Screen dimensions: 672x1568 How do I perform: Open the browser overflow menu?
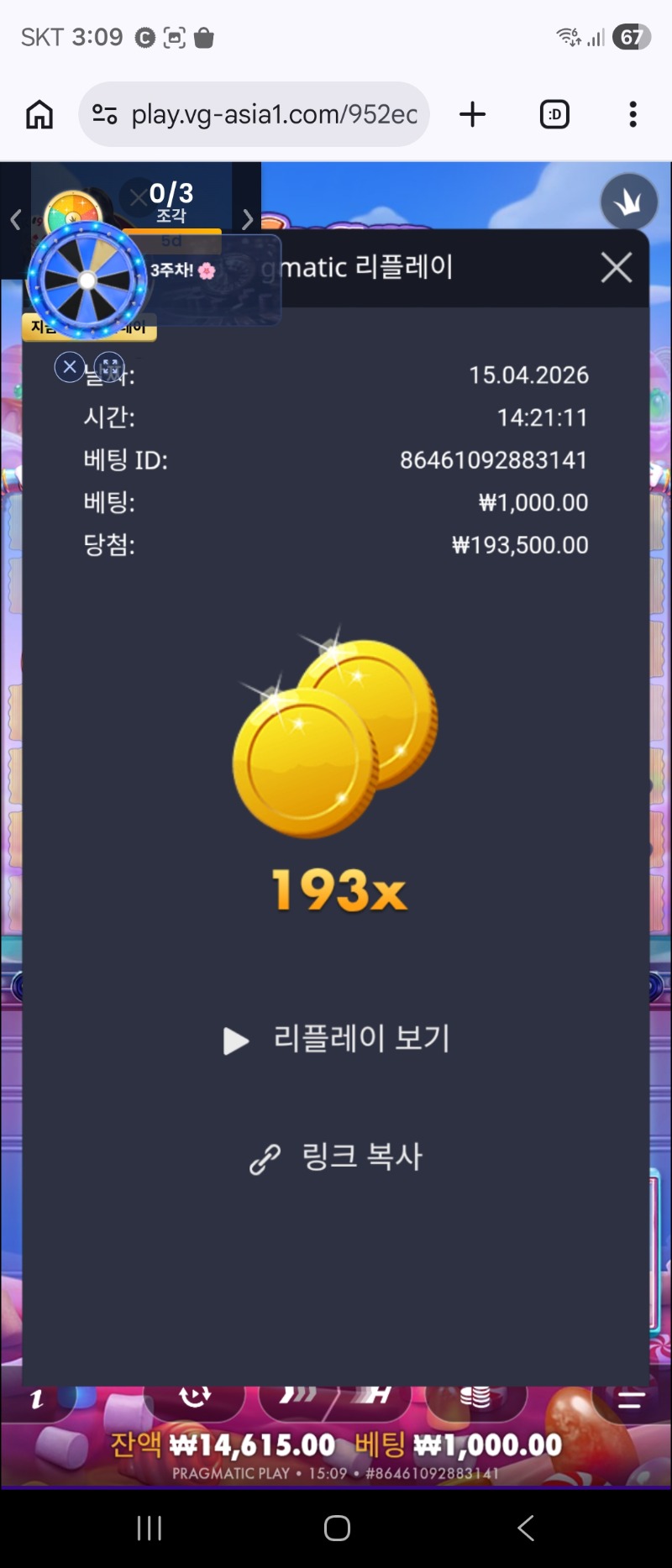point(633,114)
